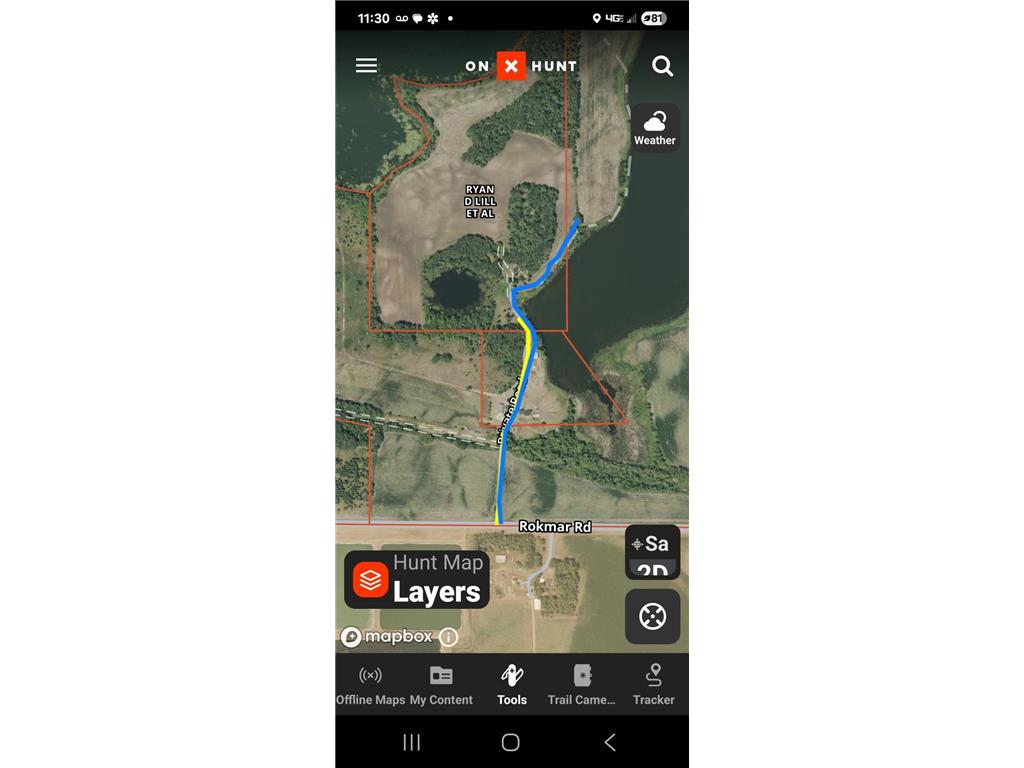Switch to the Tracker tab
Image resolution: width=1024 pixels, height=768 pixels.
pyautogui.click(x=654, y=685)
